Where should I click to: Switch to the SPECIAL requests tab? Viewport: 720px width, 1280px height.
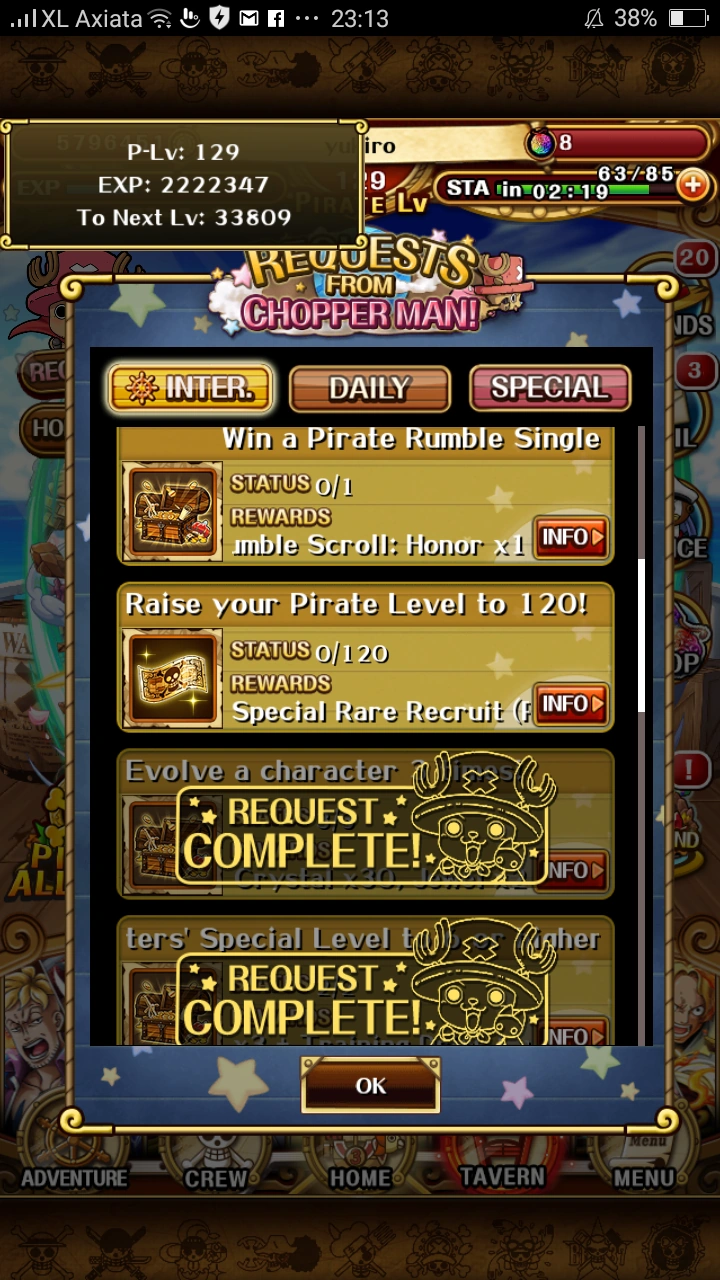coord(550,388)
